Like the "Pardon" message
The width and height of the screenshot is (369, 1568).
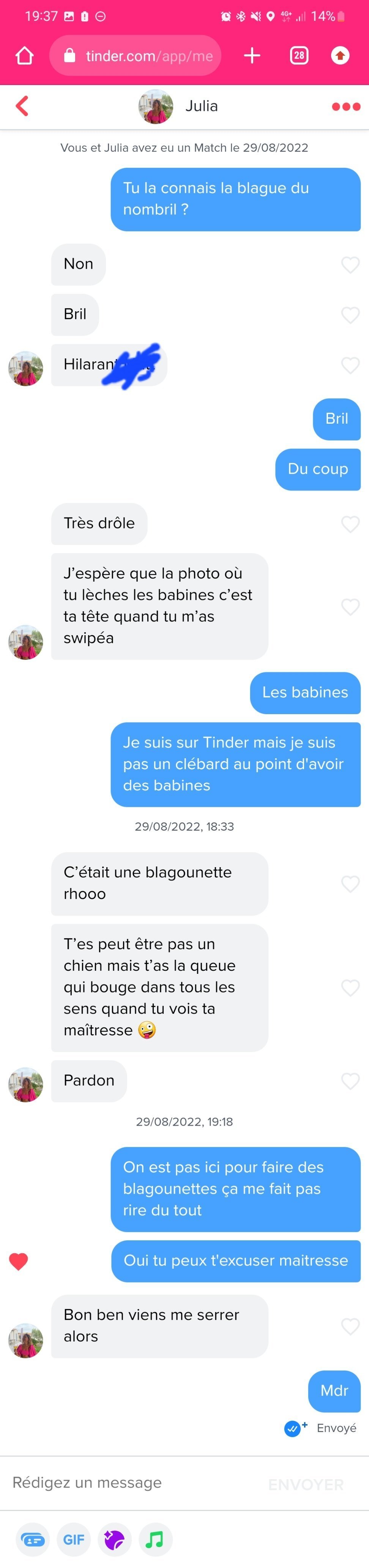[x=350, y=1081]
